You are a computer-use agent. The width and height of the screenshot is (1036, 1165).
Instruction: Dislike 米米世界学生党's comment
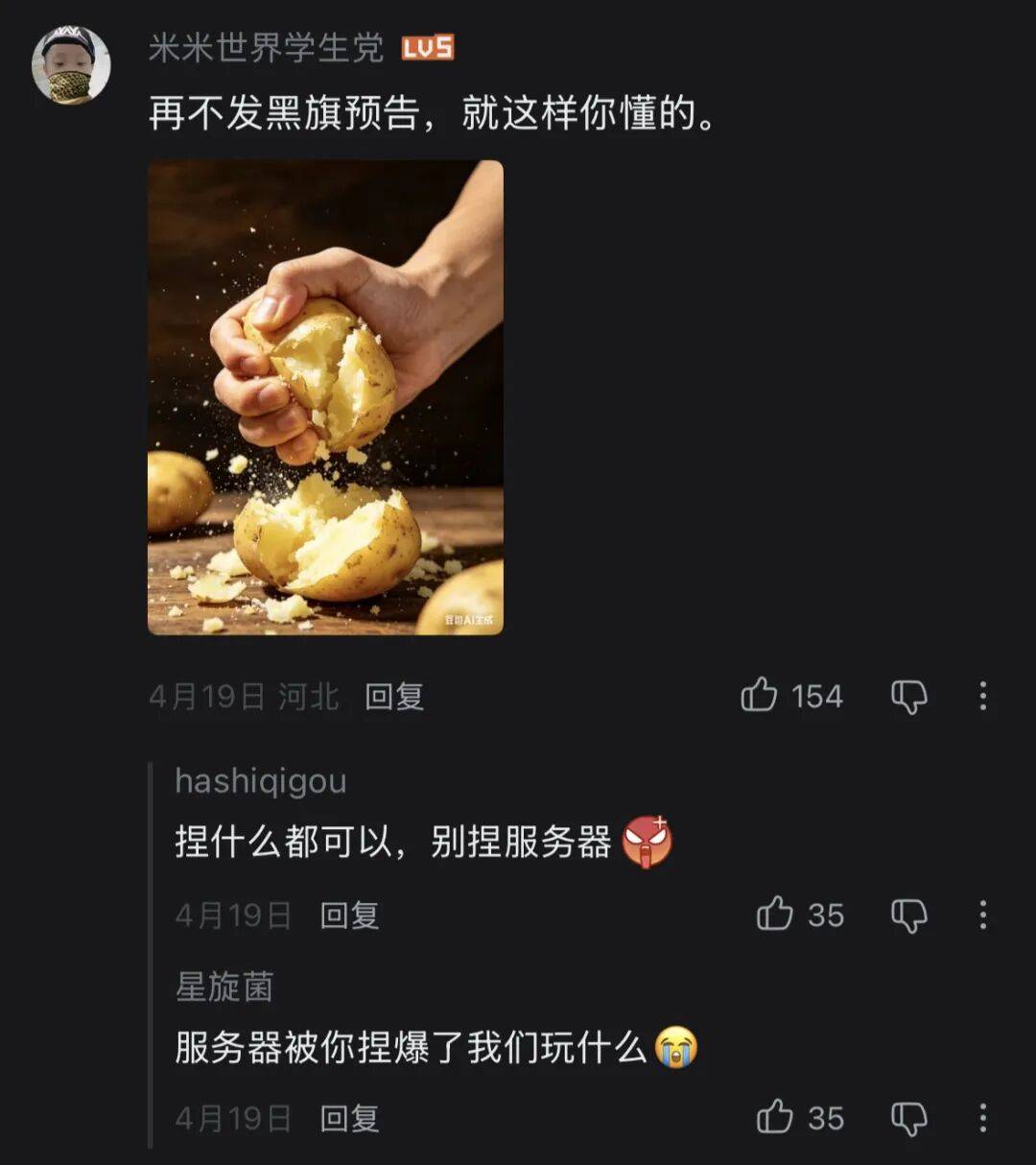pyautogui.click(x=908, y=697)
